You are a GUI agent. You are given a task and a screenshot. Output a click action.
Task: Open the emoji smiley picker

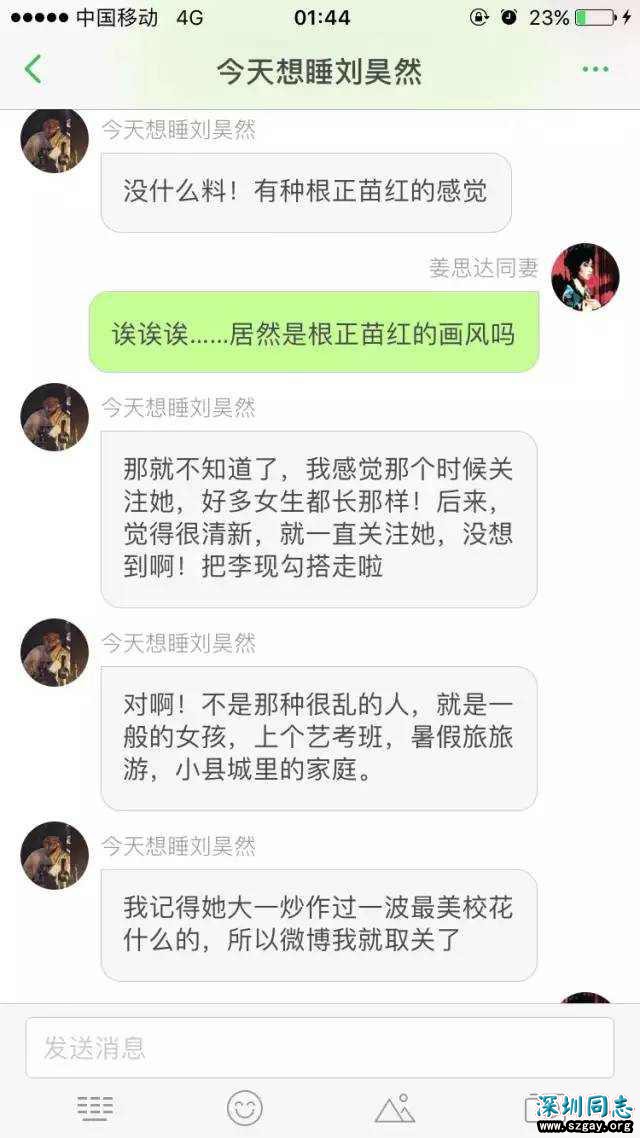244,1107
